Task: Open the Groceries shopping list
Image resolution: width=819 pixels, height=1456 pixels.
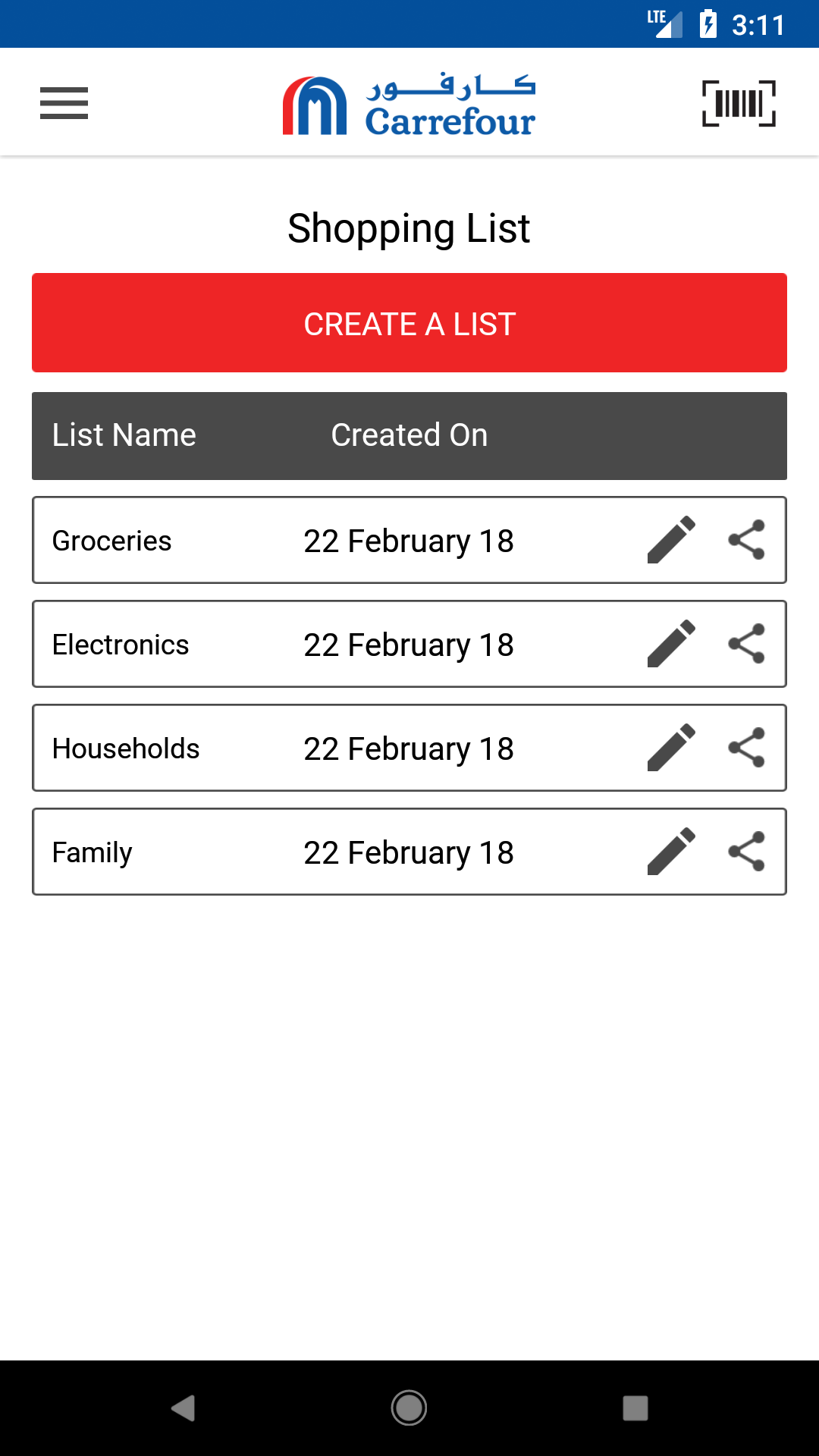Action: 112,541
